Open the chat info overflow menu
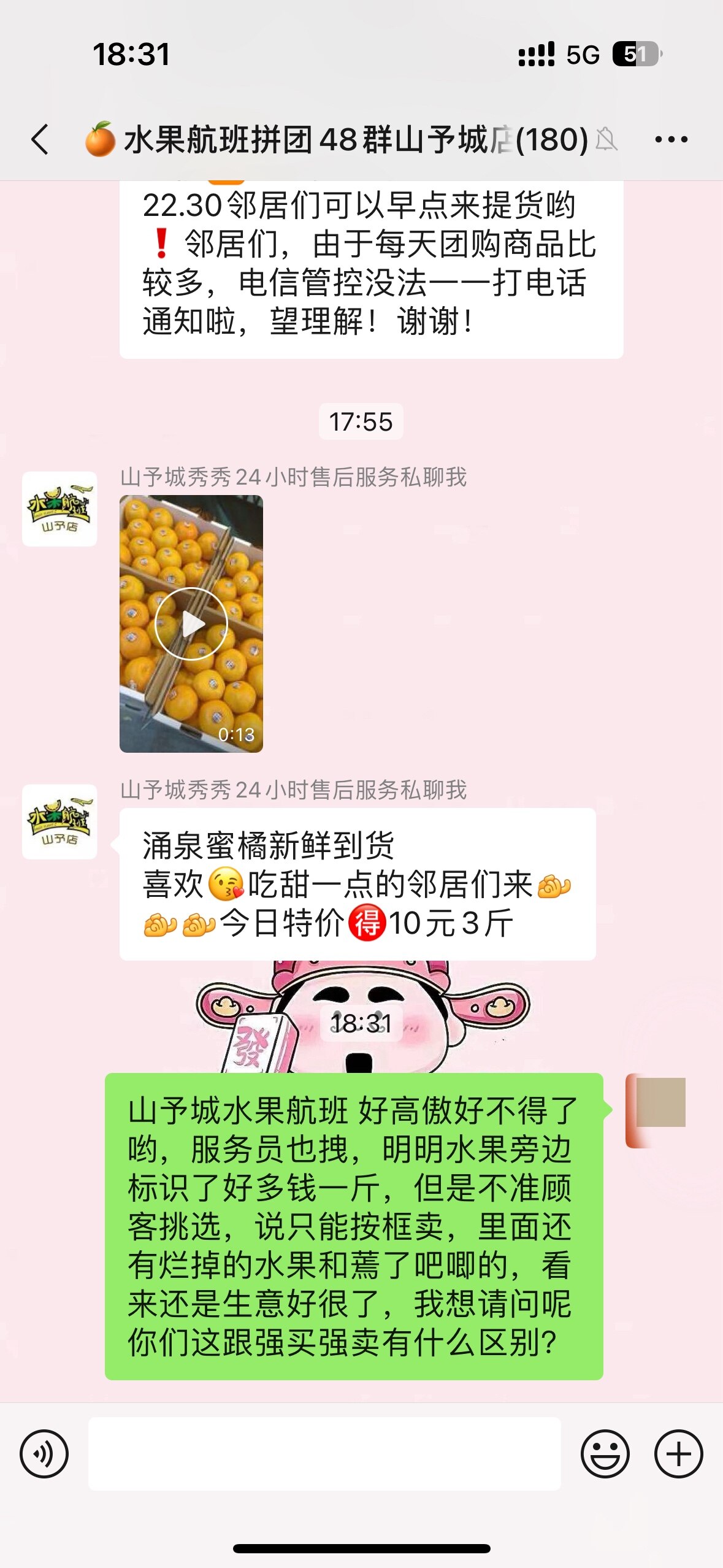 click(671, 140)
